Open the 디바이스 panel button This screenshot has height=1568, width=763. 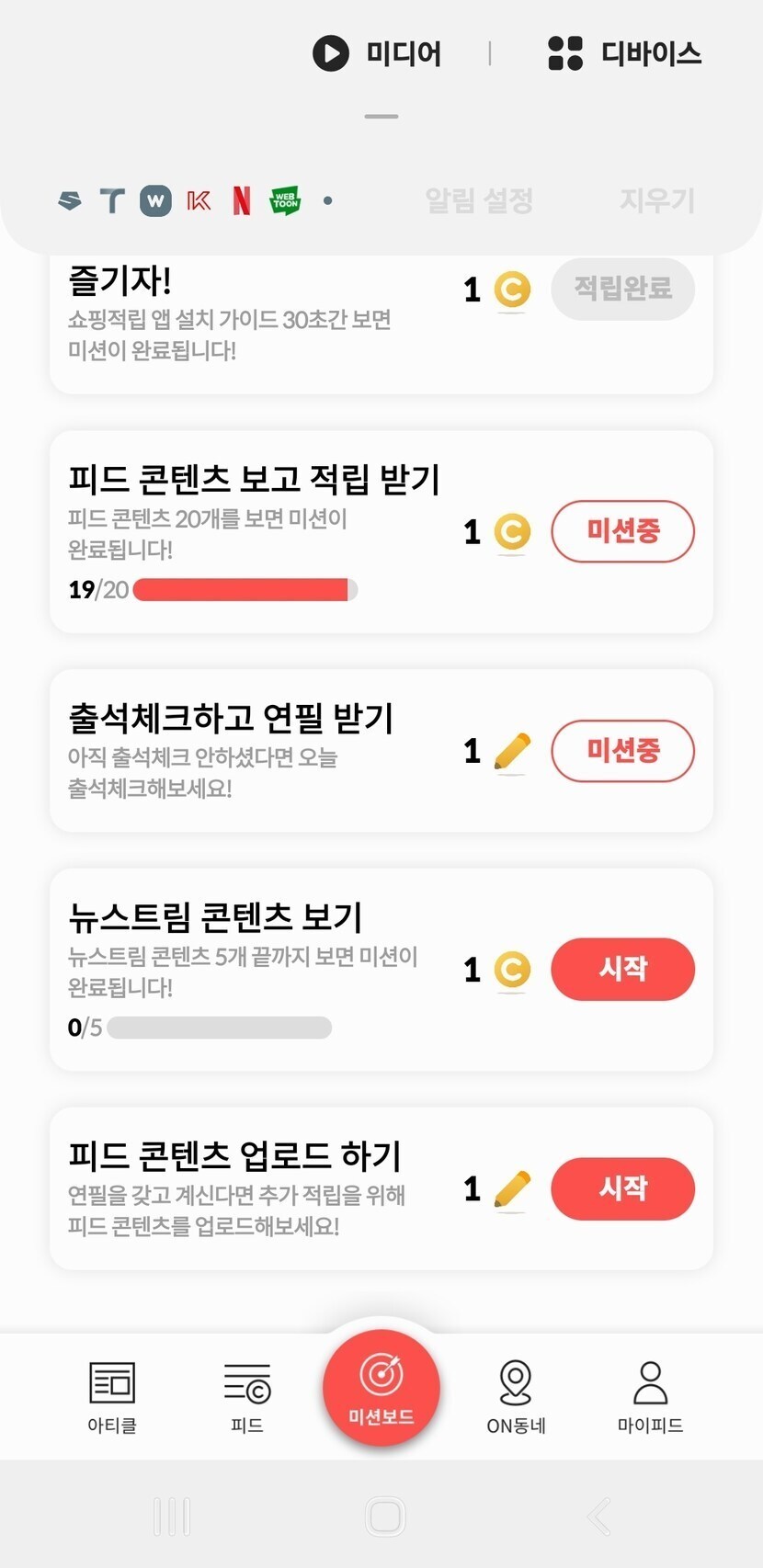click(x=624, y=53)
